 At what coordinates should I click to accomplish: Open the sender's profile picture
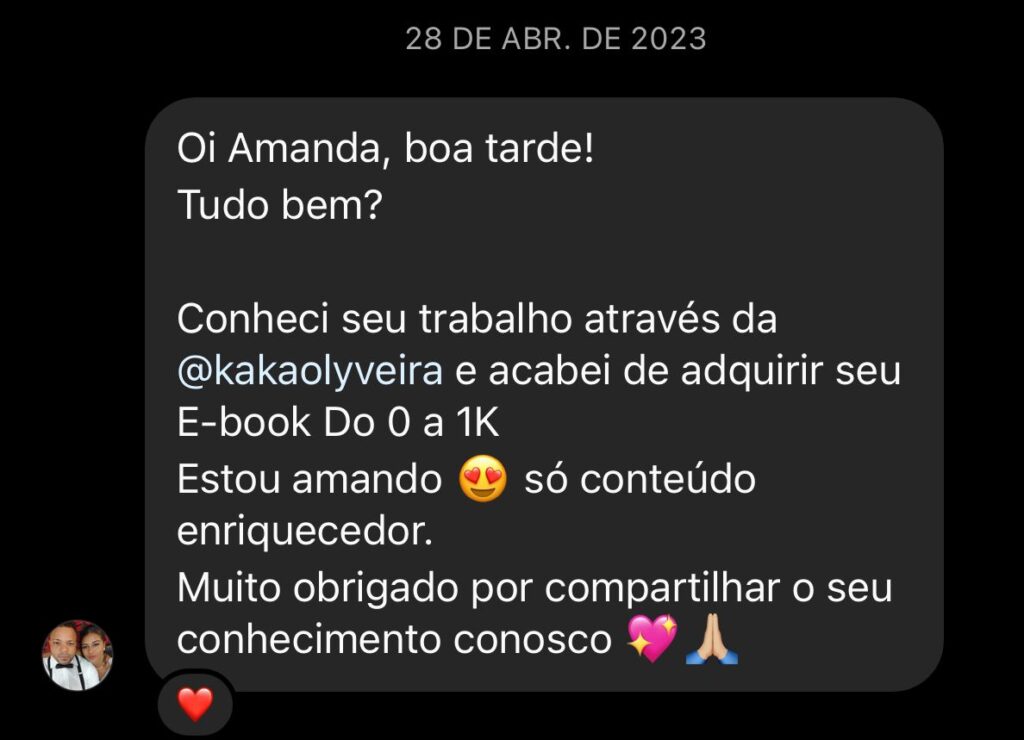point(77,656)
